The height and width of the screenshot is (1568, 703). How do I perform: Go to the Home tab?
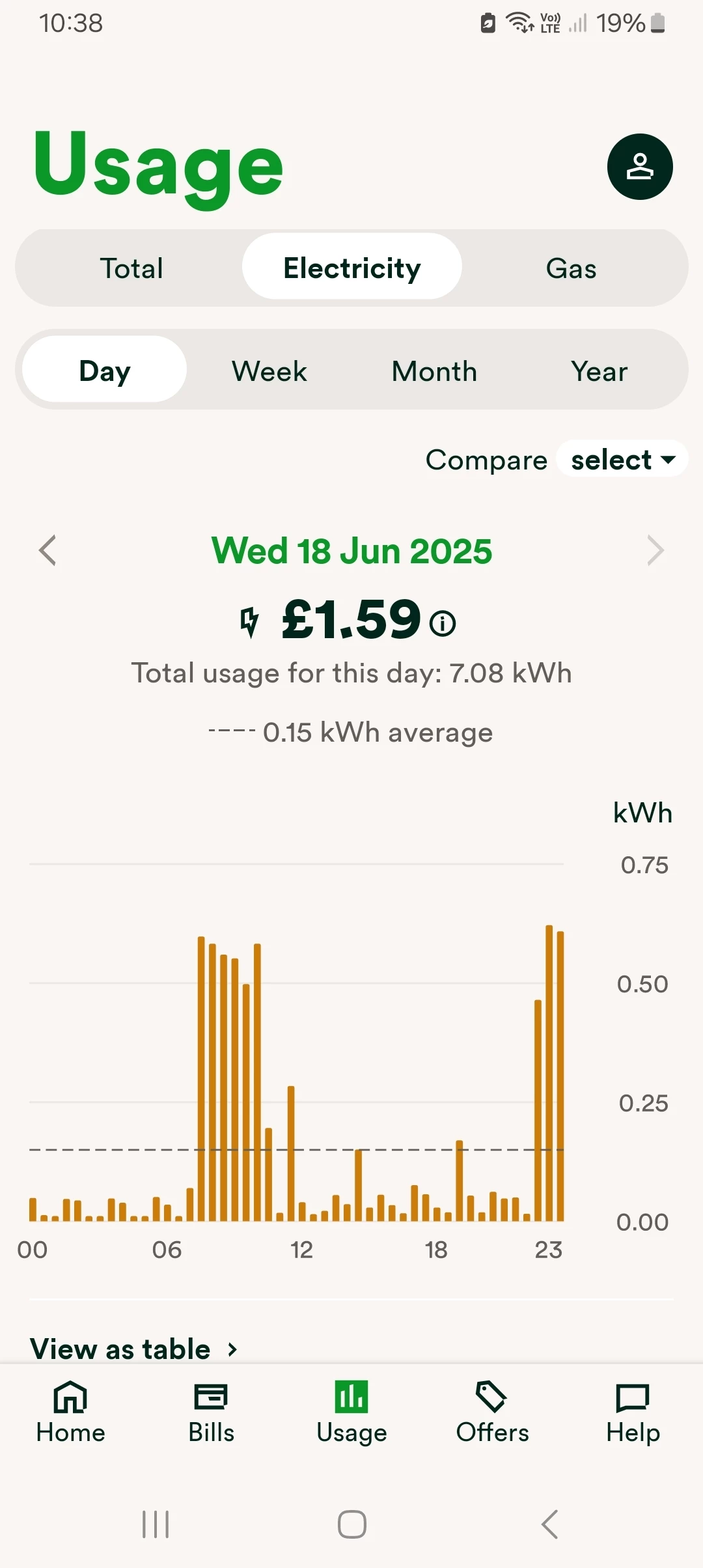click(x=70, y=1412)
